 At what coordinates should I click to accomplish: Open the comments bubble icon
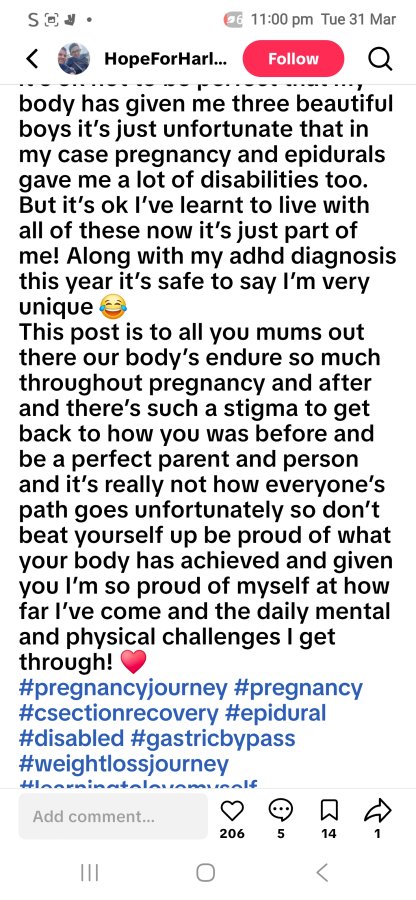point(281,811)
